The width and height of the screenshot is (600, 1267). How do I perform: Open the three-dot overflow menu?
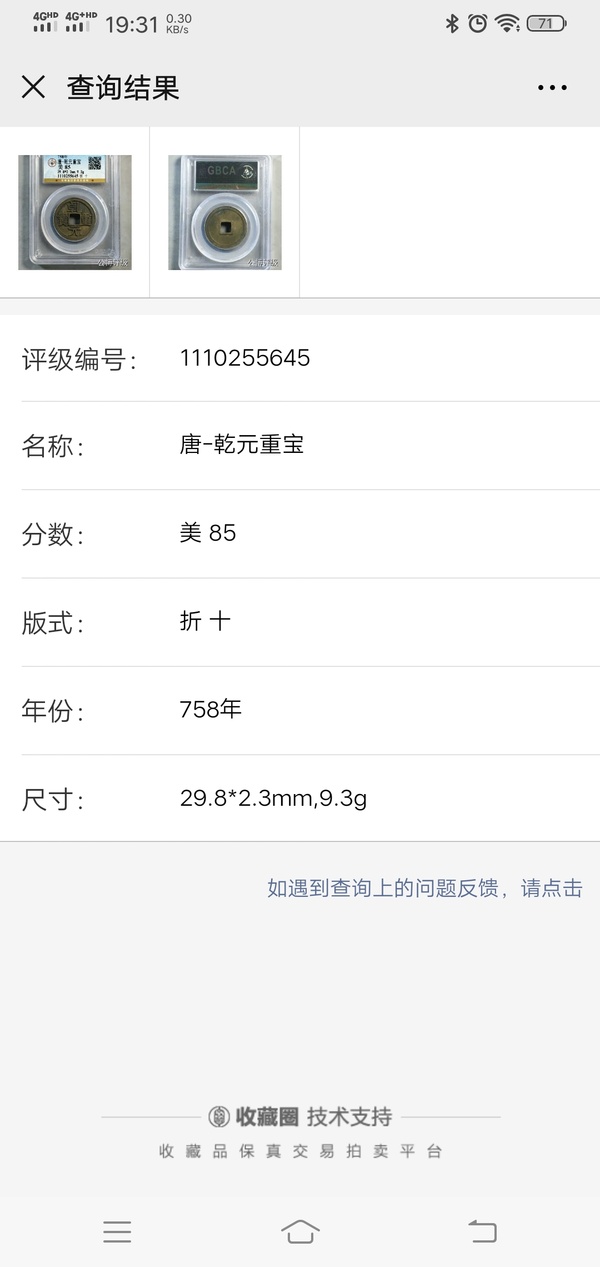click(552, 88)
